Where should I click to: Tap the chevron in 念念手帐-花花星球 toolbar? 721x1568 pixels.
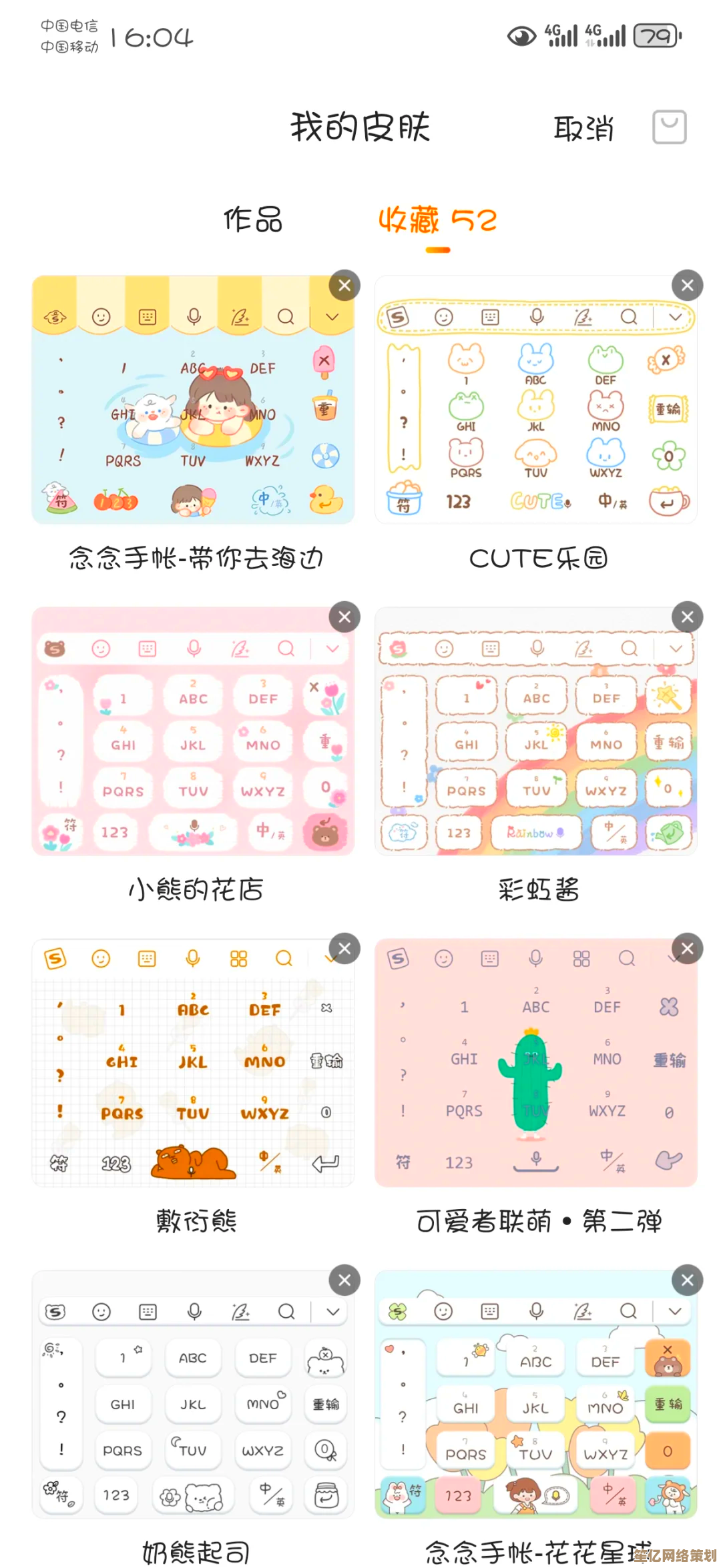pos(674,1310)
